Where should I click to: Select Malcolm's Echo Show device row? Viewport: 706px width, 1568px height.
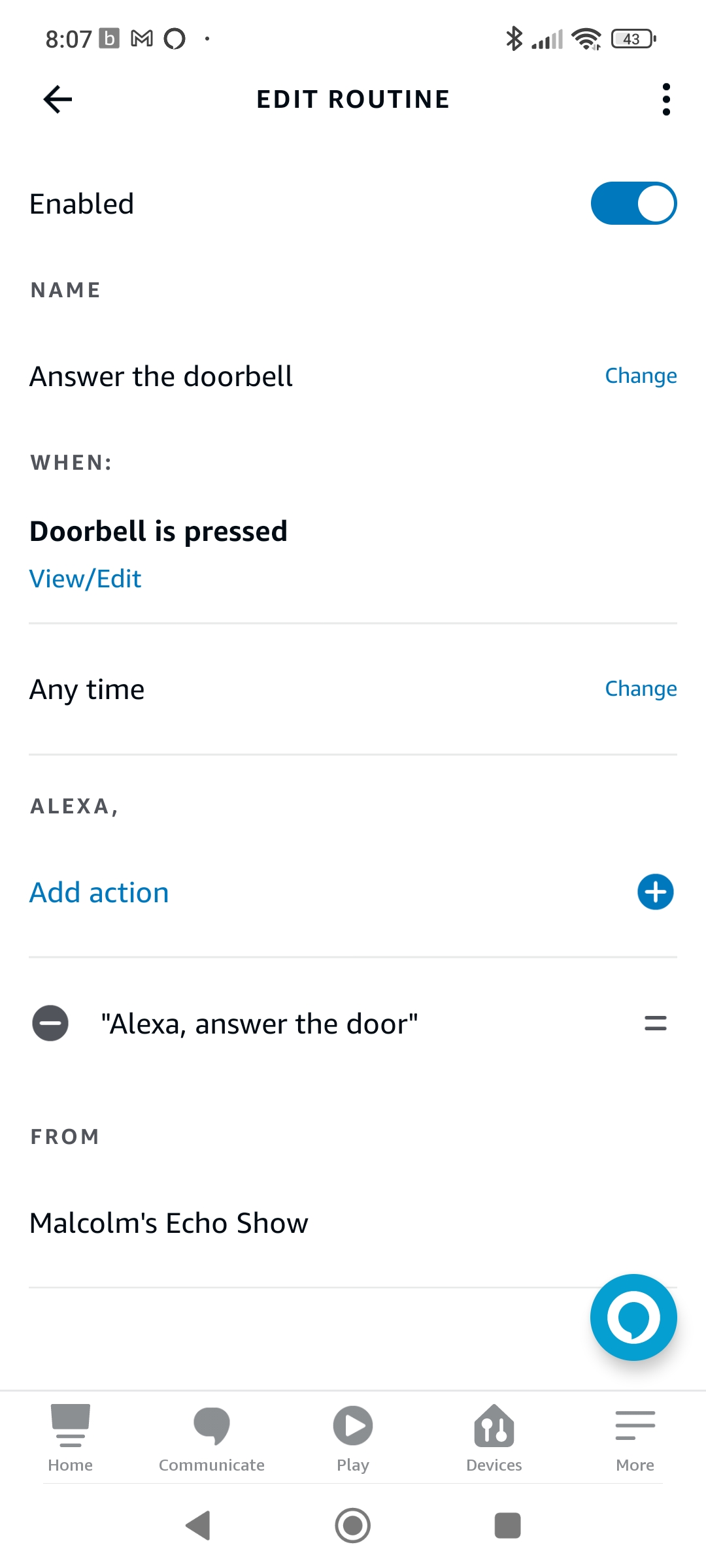click(169, 1223)
